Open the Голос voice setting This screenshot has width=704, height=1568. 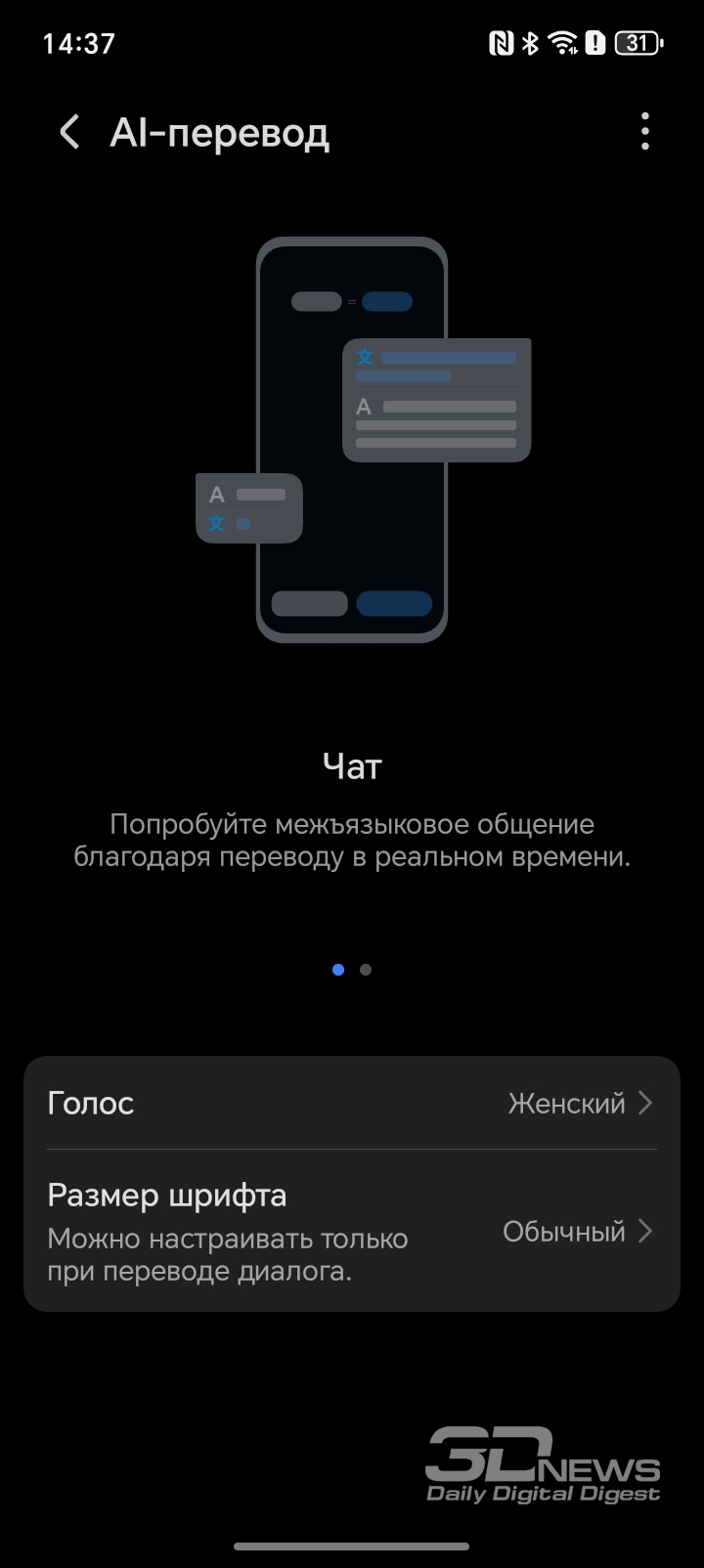pos(351,1103)
